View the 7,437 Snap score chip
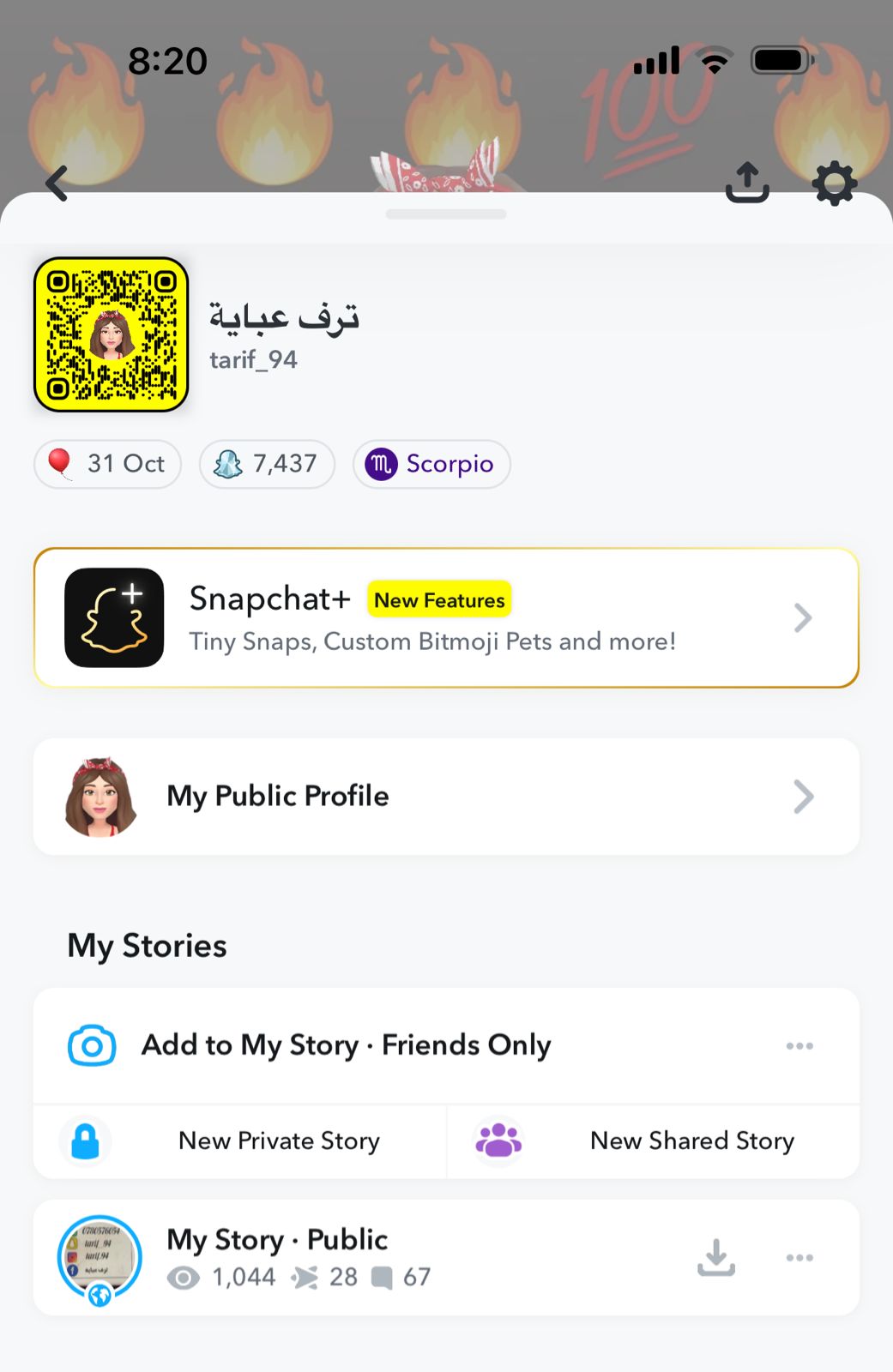 point(267,464)
